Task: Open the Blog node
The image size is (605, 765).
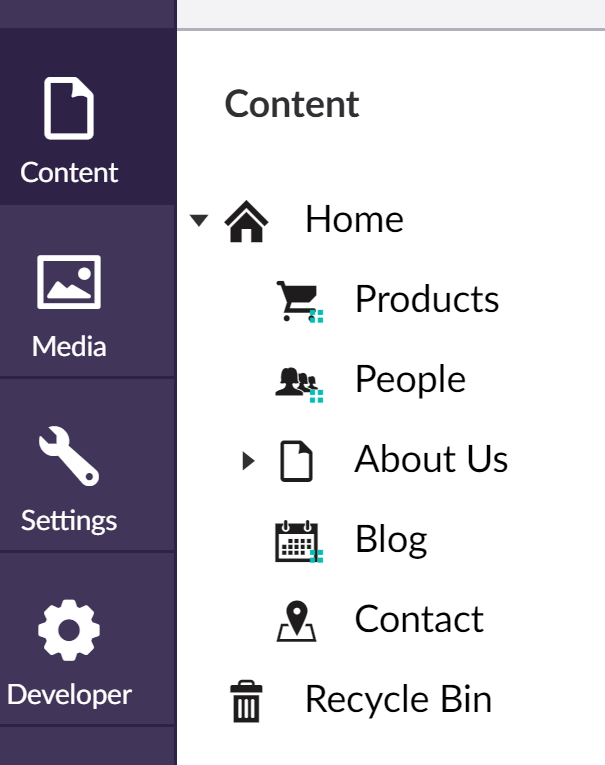Action: click(390, 539)
